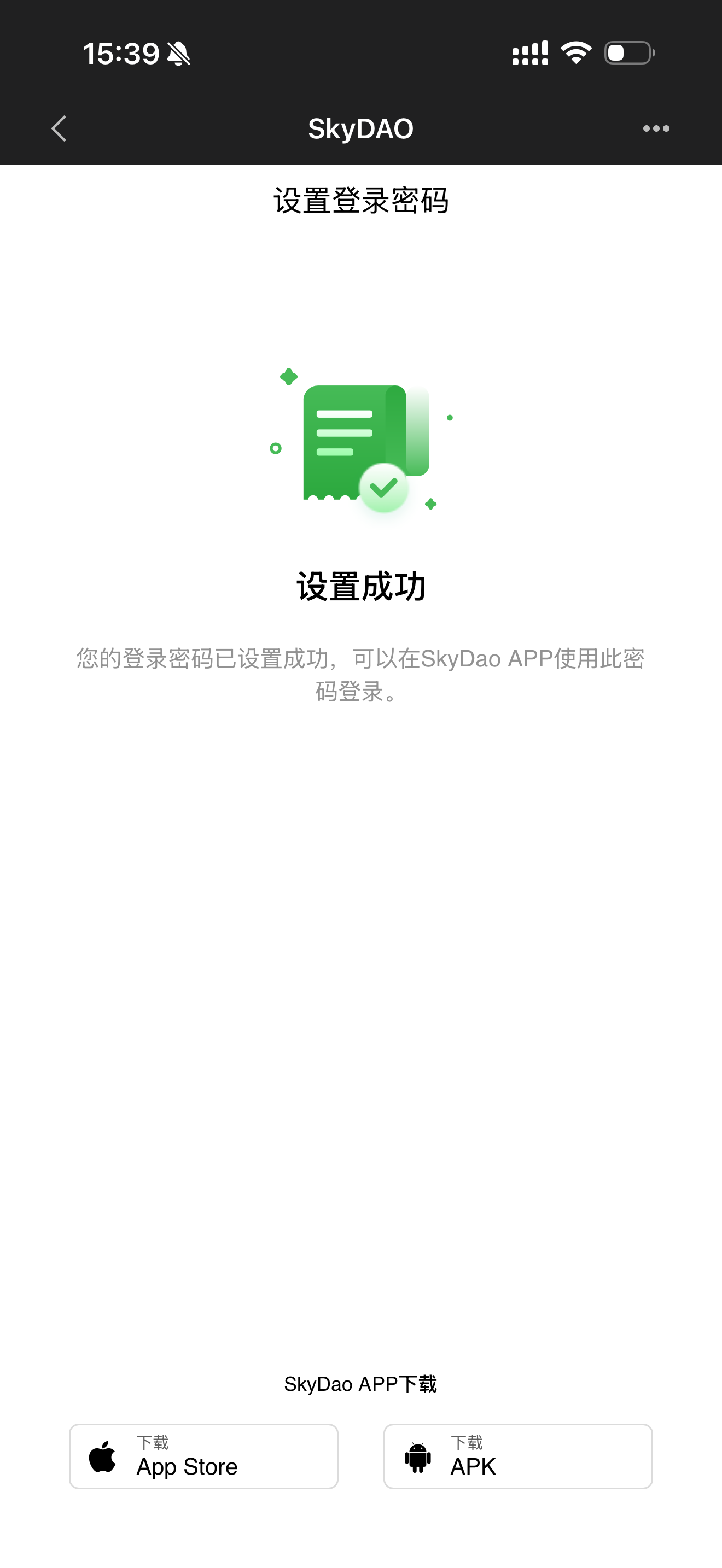The width and height of the screenshot is (722, 1568).
Task: Open the three-dot more options menu
Action: [x=656, y=128]
